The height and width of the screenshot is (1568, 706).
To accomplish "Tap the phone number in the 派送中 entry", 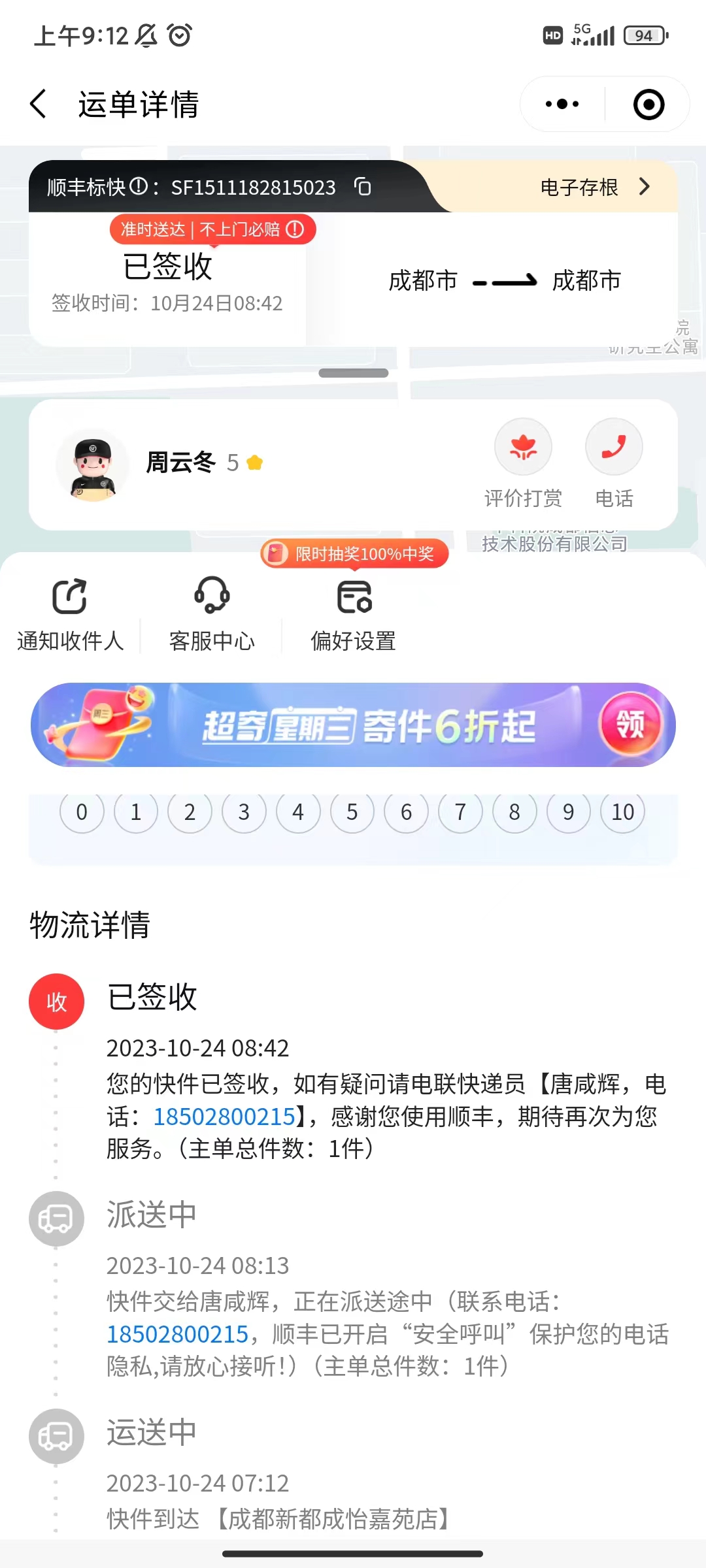I will tap(178, 1334).
